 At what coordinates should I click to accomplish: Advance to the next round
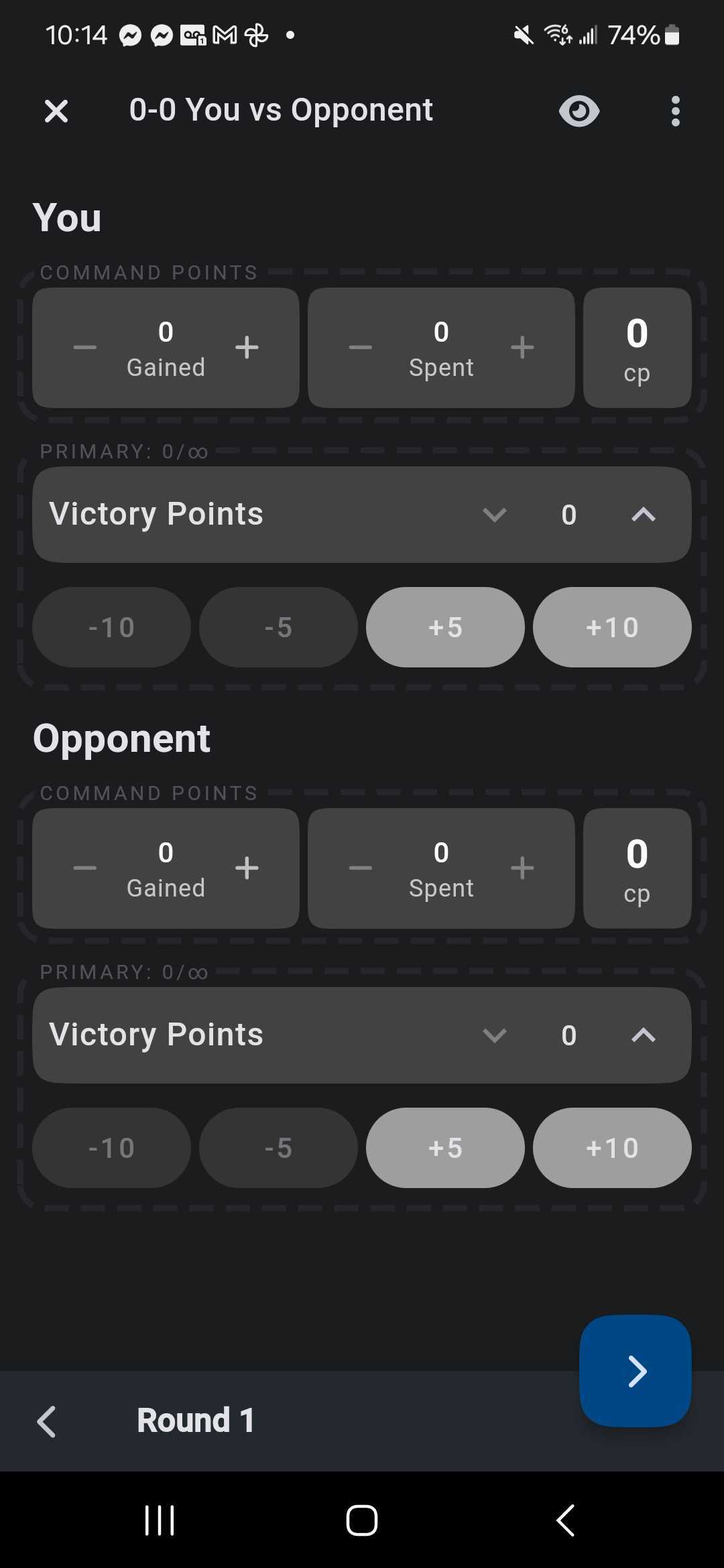click(636, 1371)
